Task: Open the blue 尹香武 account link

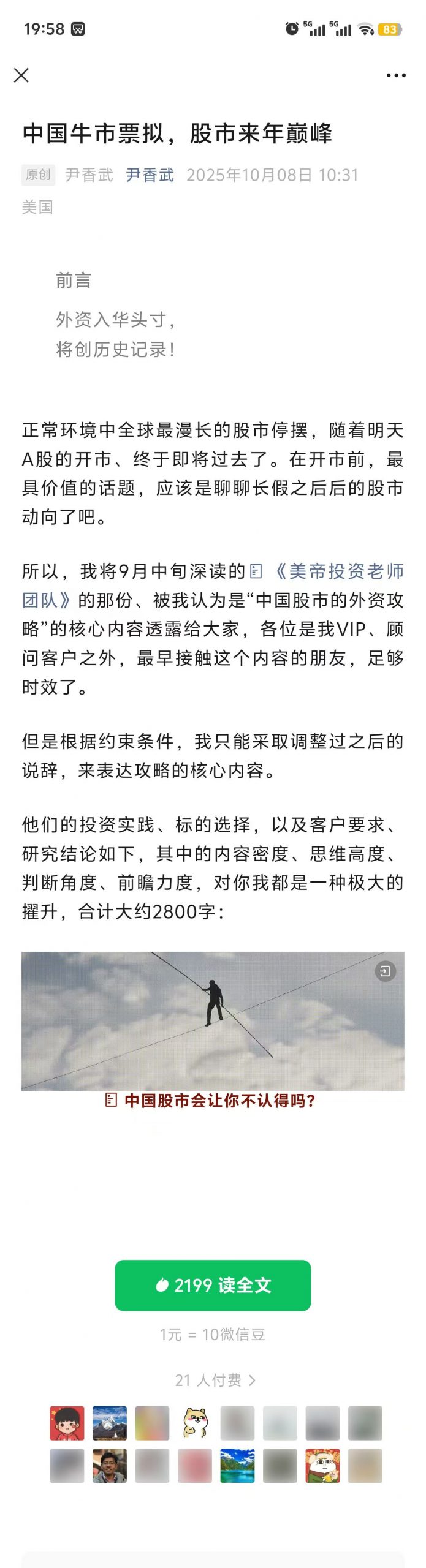Action: (x=150, y=175)
